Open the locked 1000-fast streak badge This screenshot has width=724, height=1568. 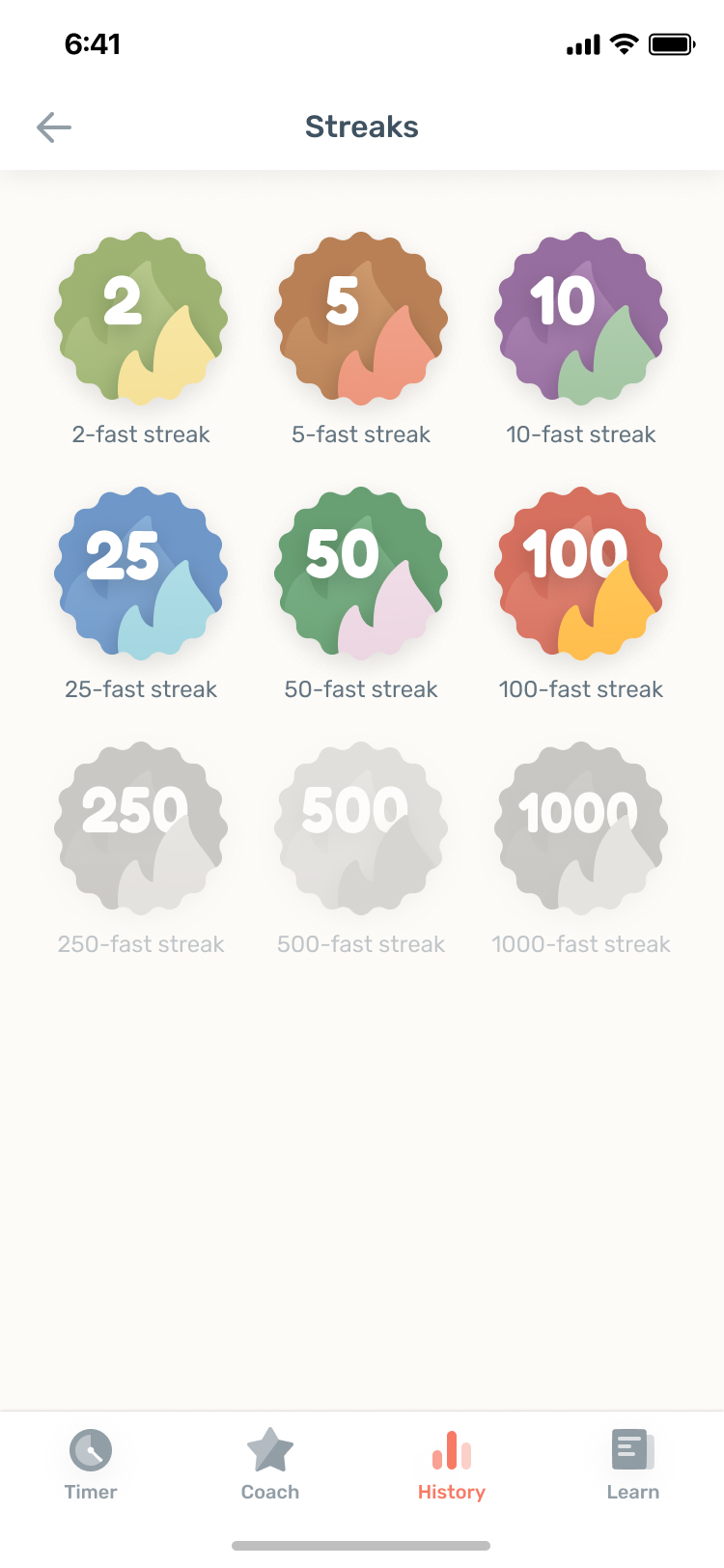(x=581, y=827)
